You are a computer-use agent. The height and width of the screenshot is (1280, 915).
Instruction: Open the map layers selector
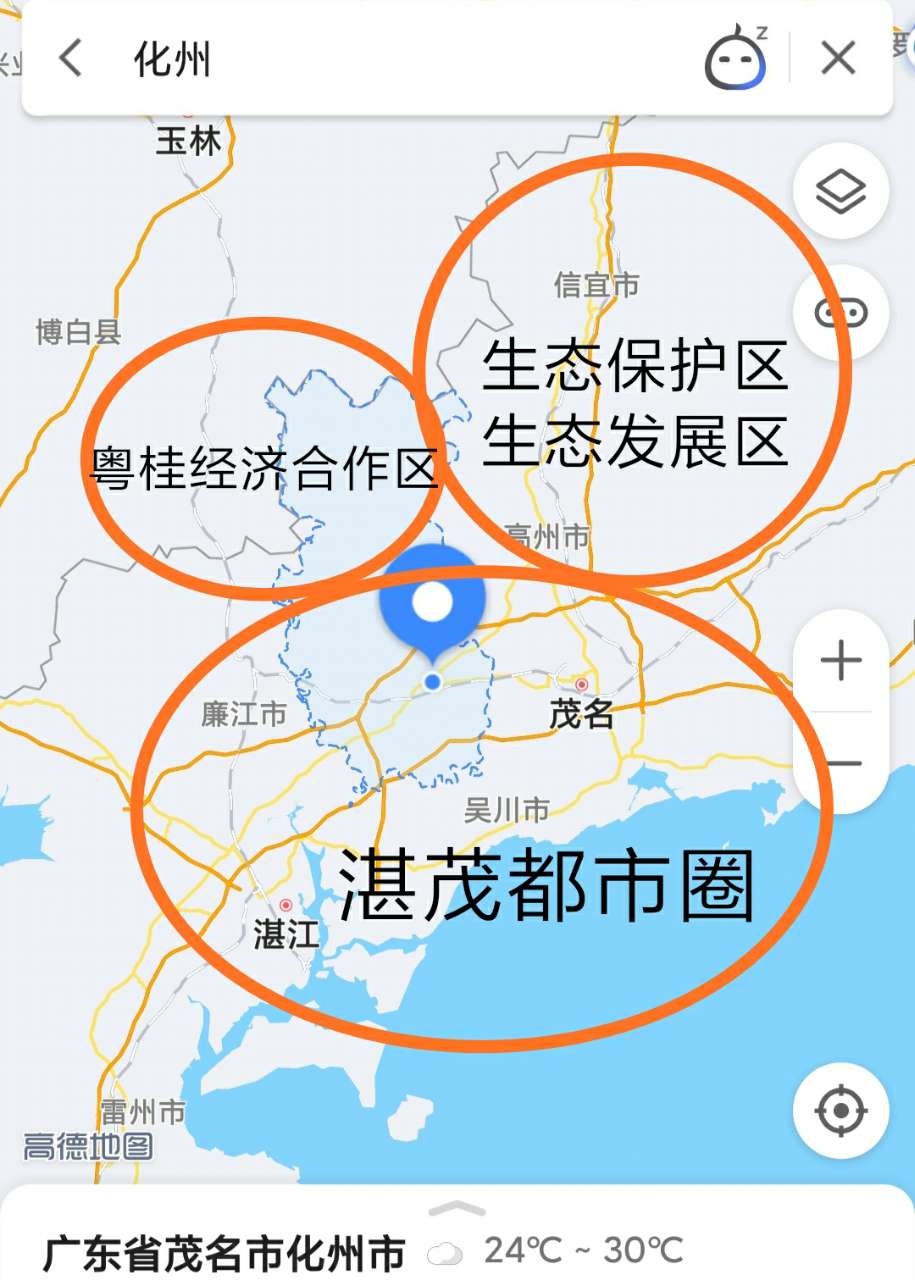[841, 190]
